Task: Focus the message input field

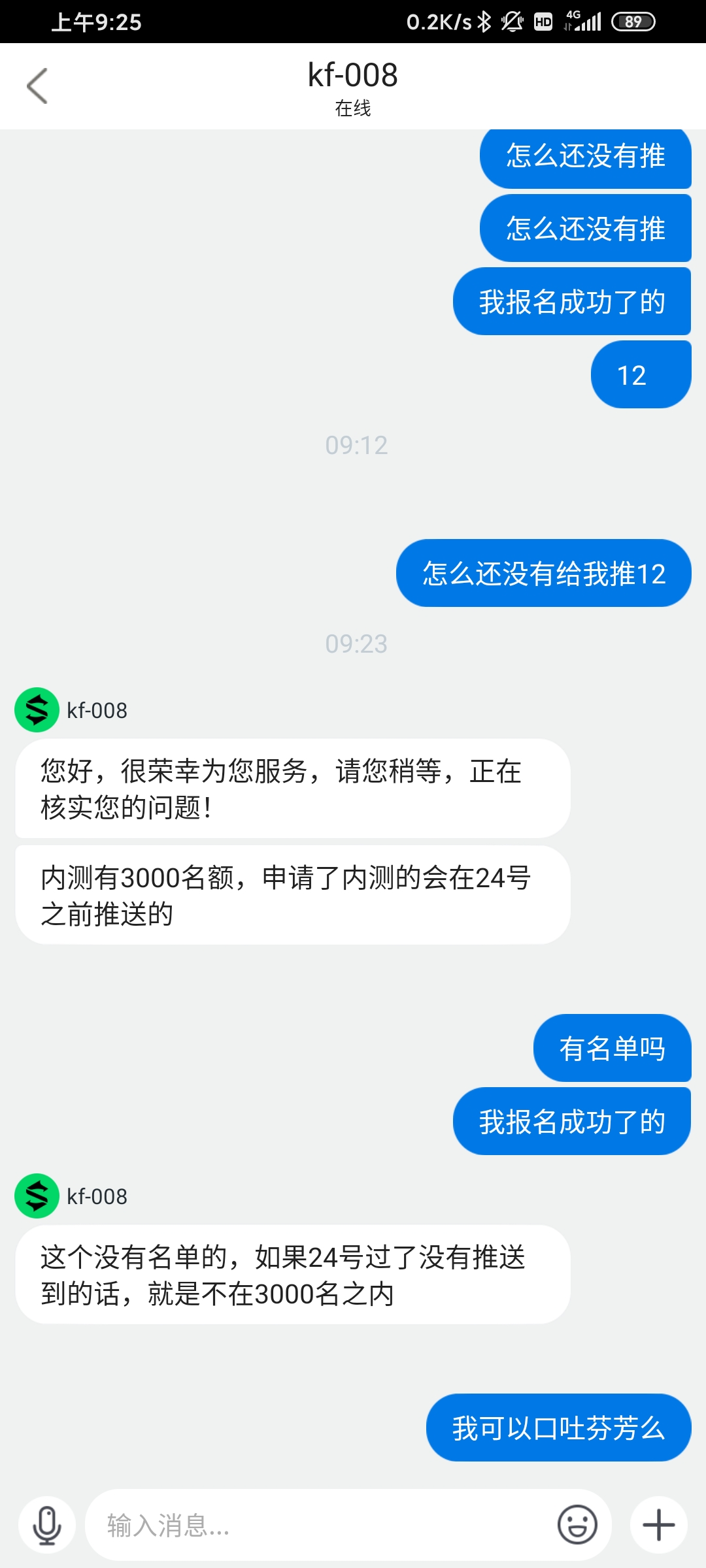Action: [x=320, y=1525]
